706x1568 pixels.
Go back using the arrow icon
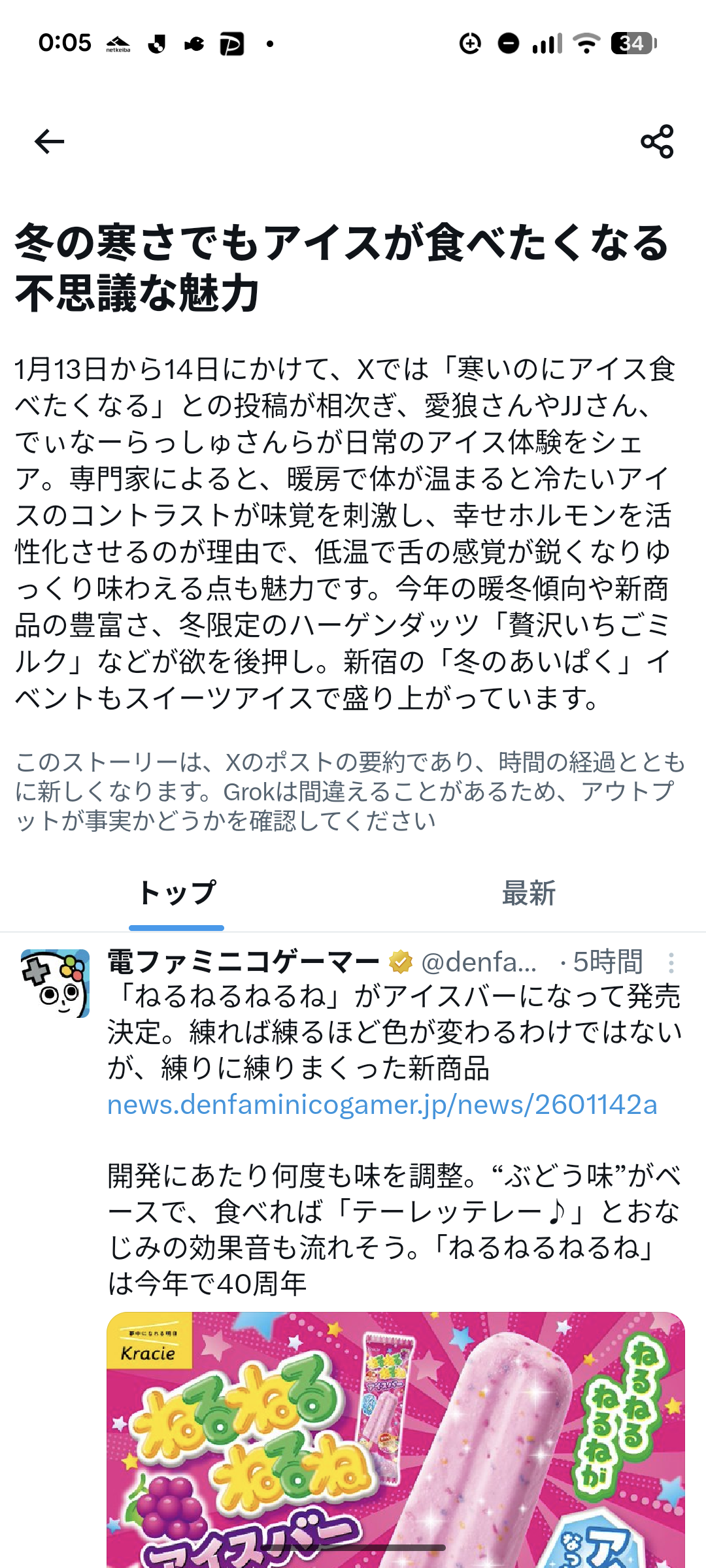[x=50, y=141]
